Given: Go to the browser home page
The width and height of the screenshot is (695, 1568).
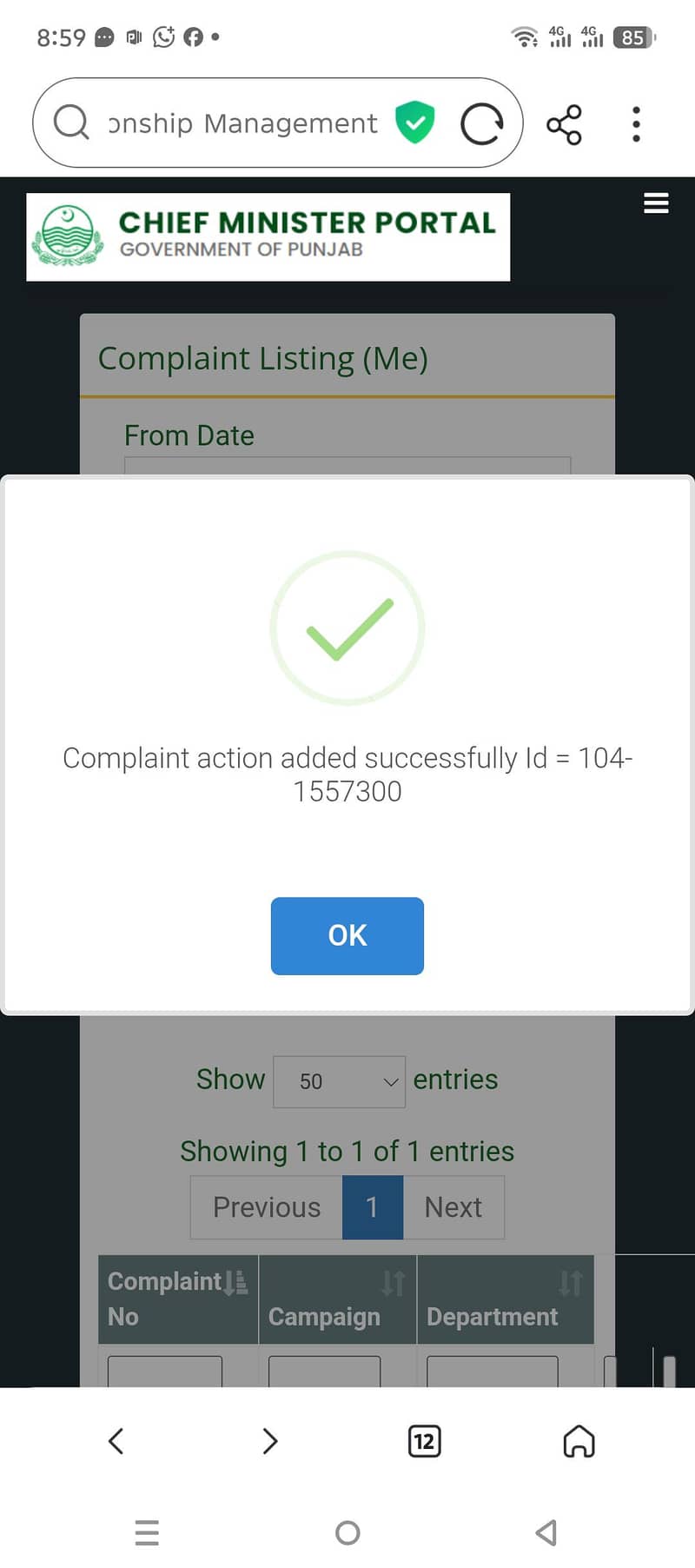Looking at the screenshot, I should (579, 1440).
